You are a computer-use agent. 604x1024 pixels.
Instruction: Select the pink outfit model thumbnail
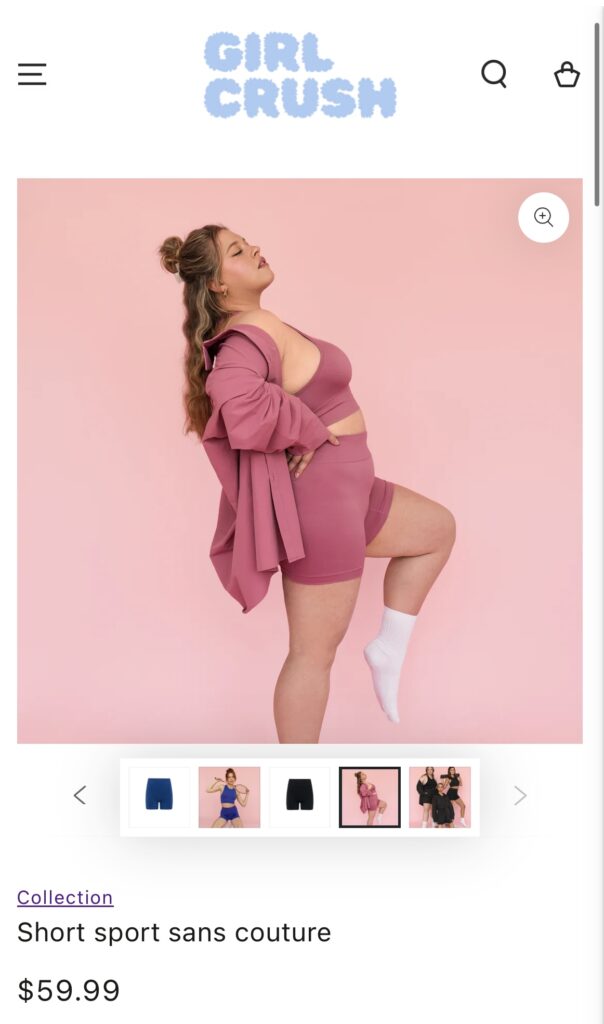[x=369, y=797]
